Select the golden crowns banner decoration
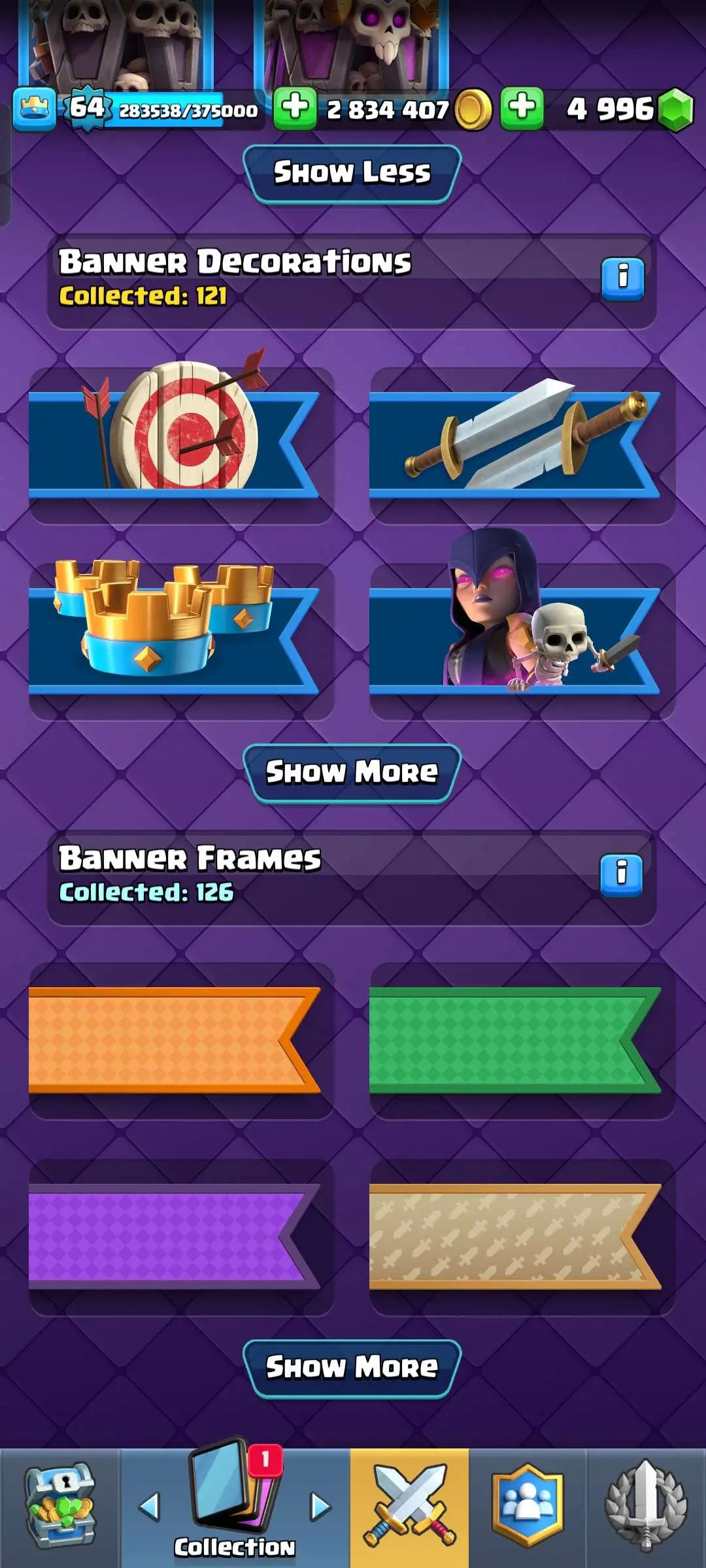 180,641
